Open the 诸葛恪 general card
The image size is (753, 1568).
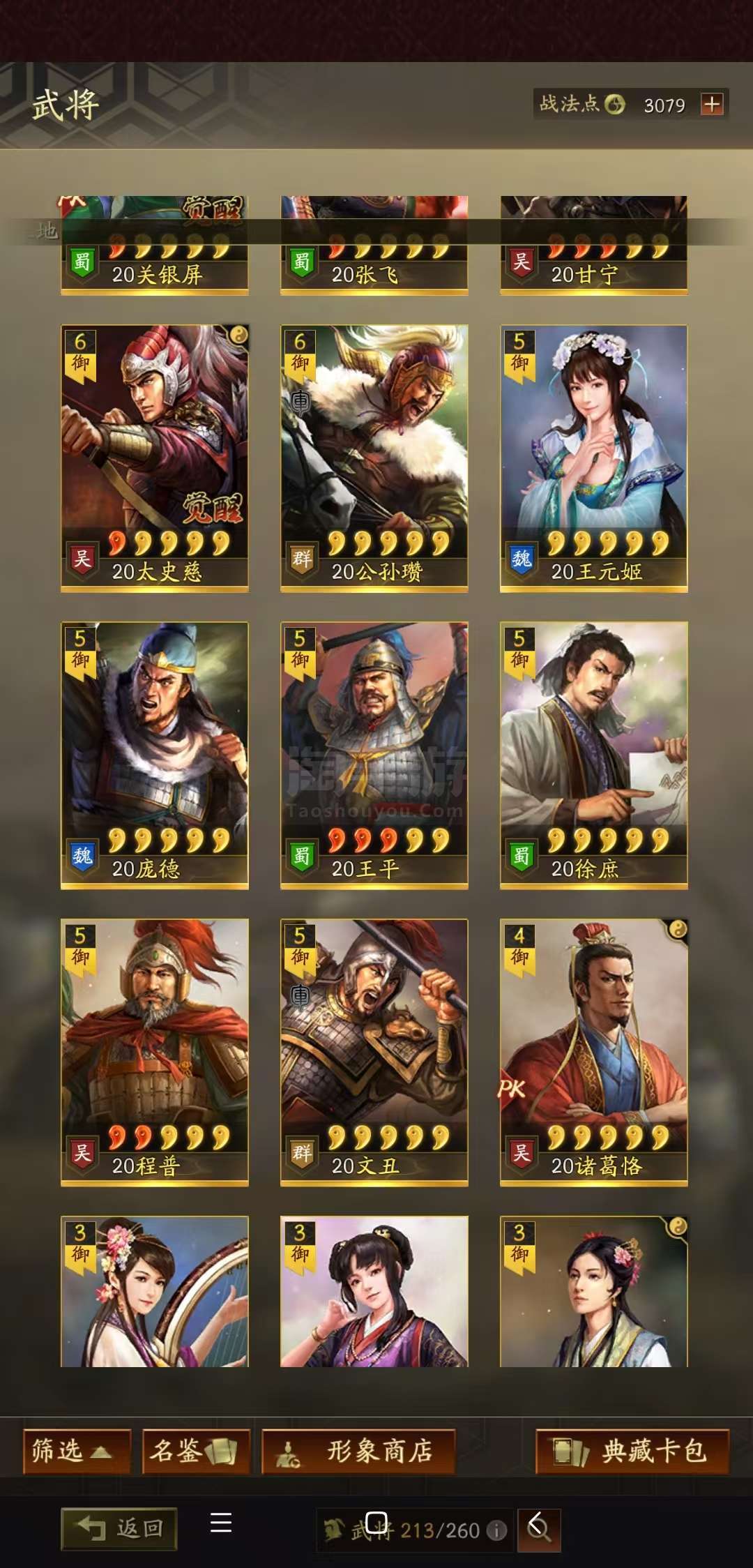tap(594, 1053)
